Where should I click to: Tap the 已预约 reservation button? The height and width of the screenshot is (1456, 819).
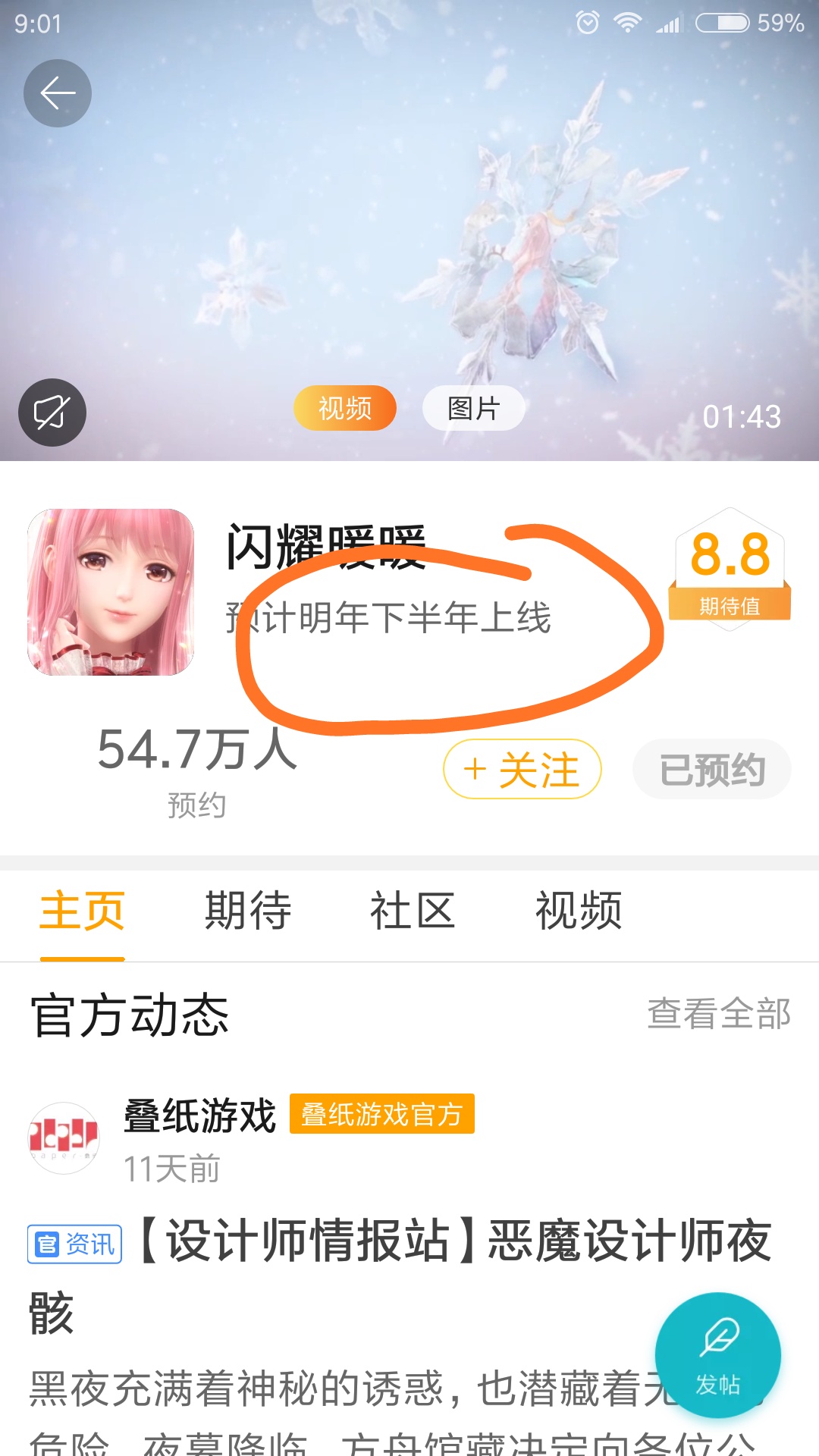click(x=712, y=769)
